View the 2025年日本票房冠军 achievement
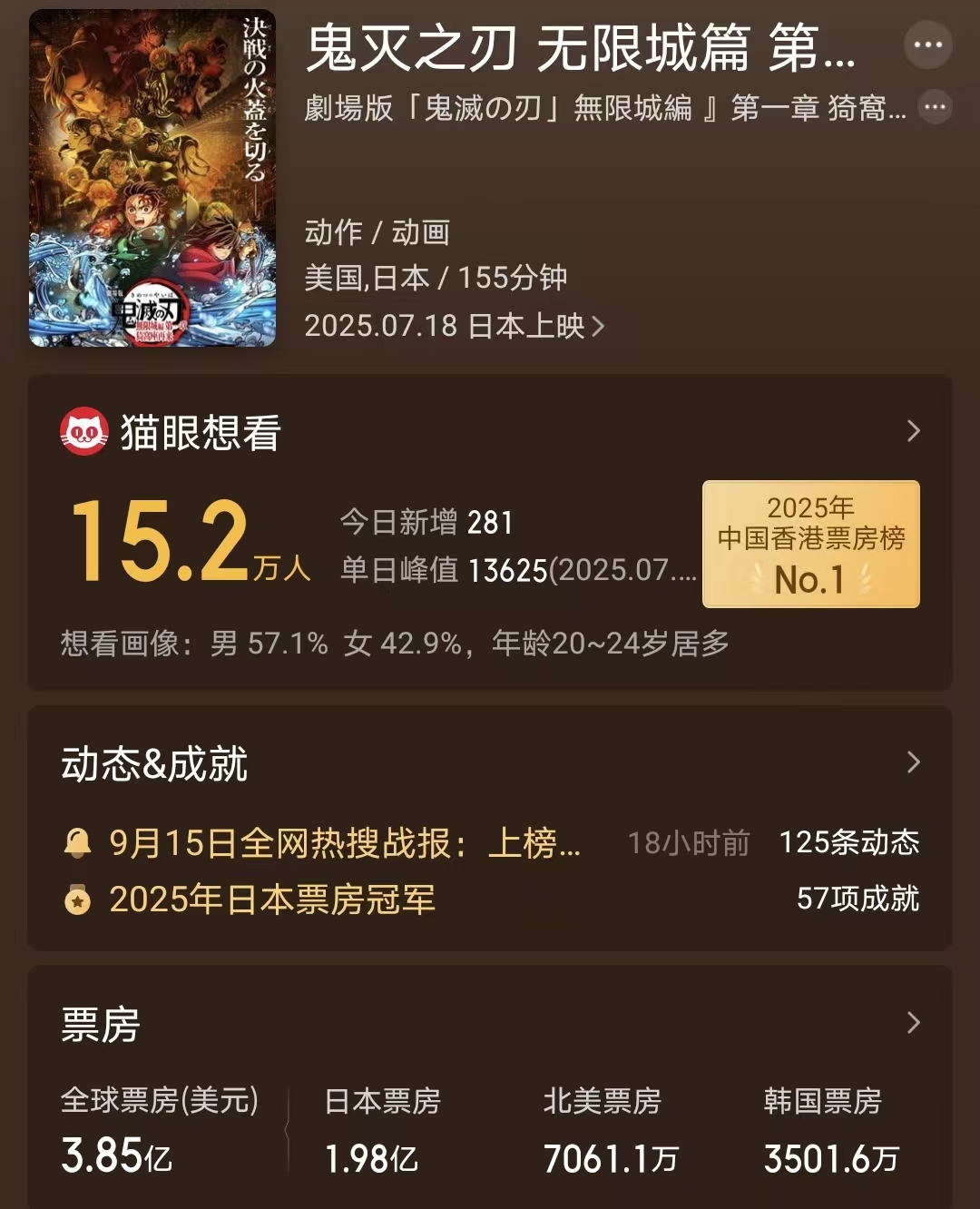The image size is (980, 1209). click(x=272, y=899)
